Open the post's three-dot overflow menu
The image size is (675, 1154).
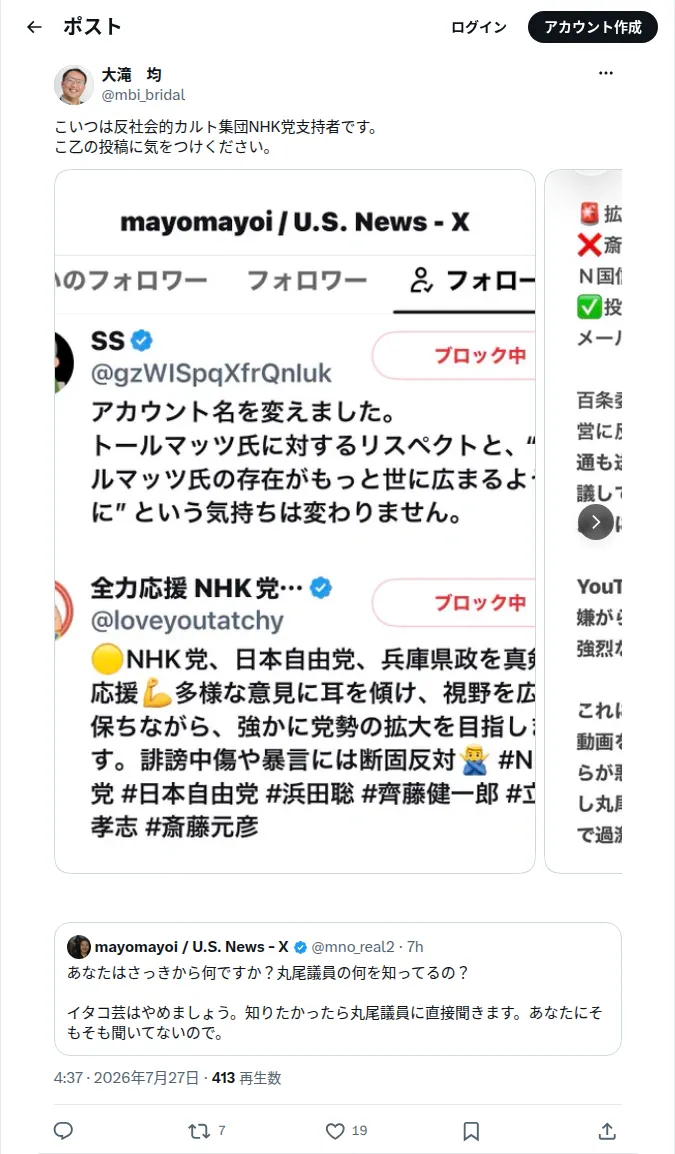pos(606,73)
